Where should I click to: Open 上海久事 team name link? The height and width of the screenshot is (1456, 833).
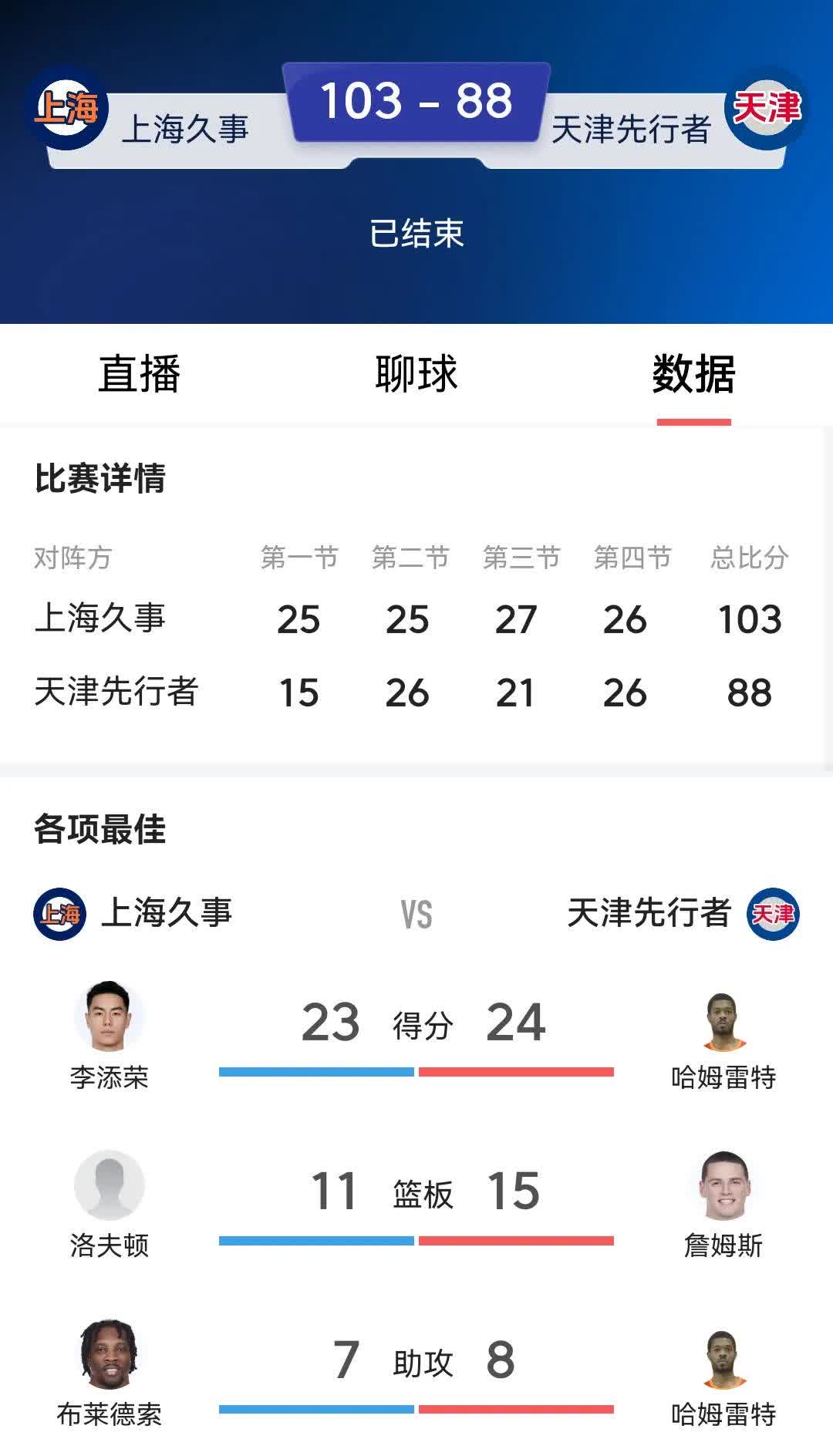pyautogui.click(x=185, y=130)
